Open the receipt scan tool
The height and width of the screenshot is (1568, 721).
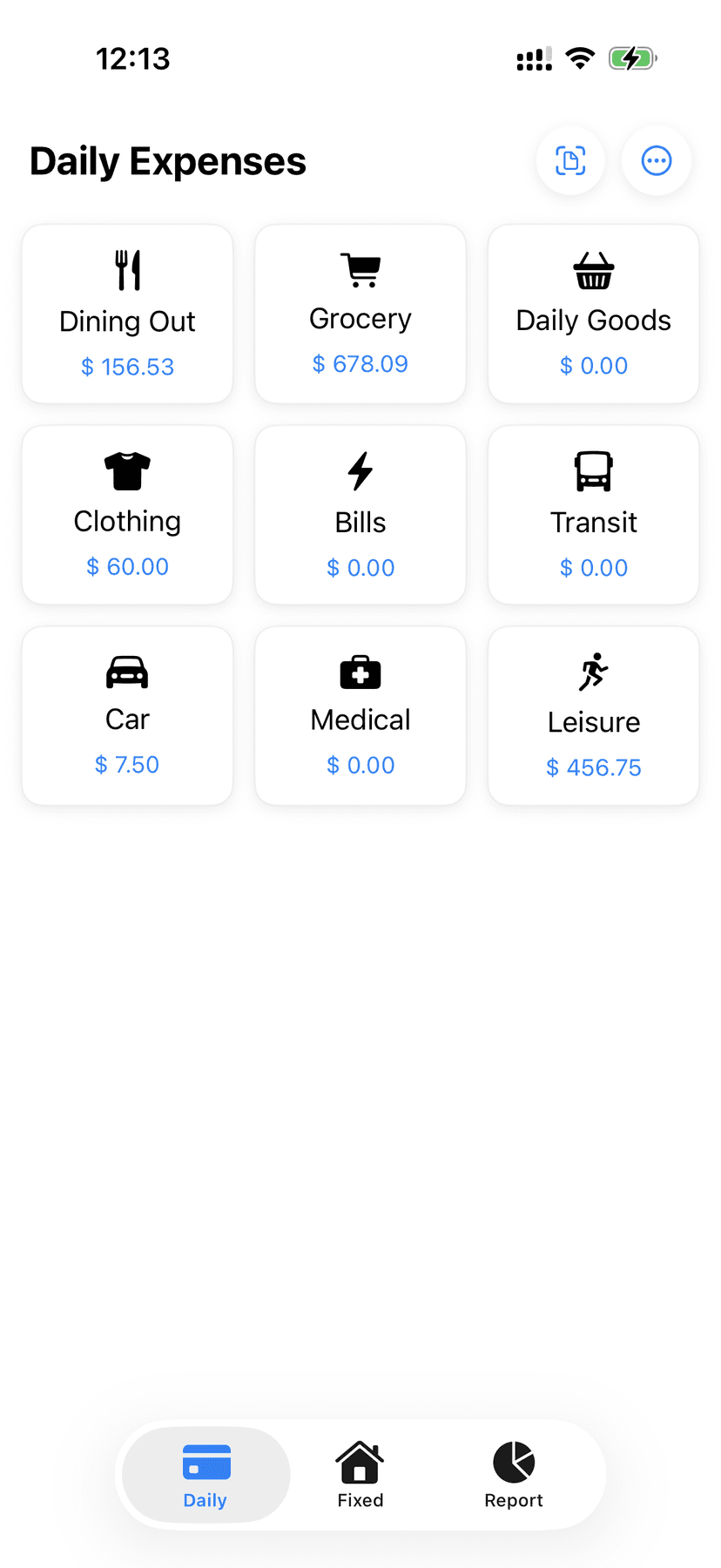click(570, 160)
